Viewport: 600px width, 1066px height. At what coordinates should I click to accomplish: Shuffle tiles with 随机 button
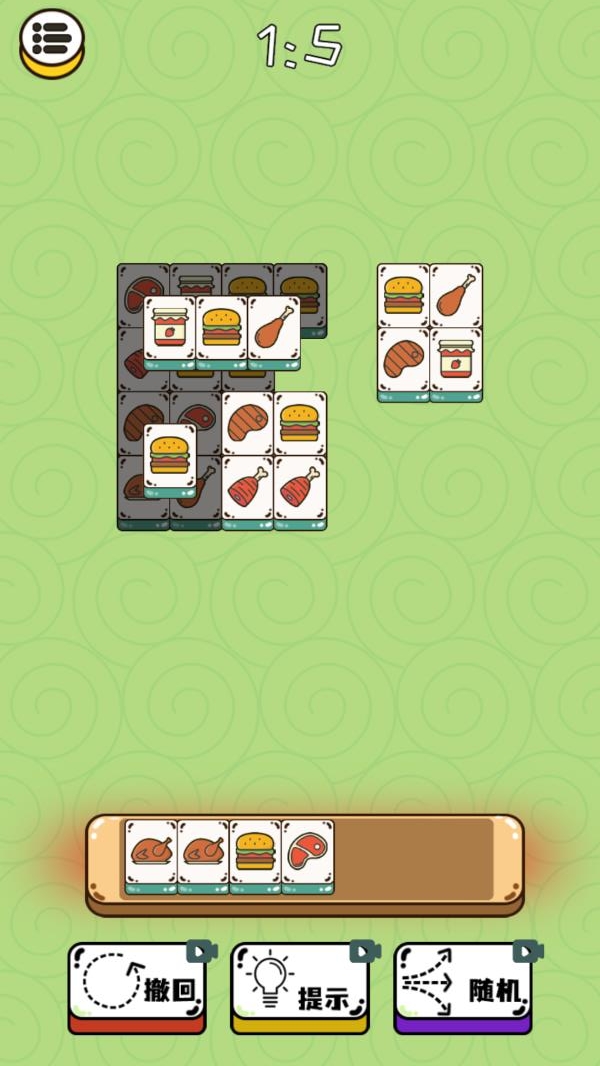[463, 987]
